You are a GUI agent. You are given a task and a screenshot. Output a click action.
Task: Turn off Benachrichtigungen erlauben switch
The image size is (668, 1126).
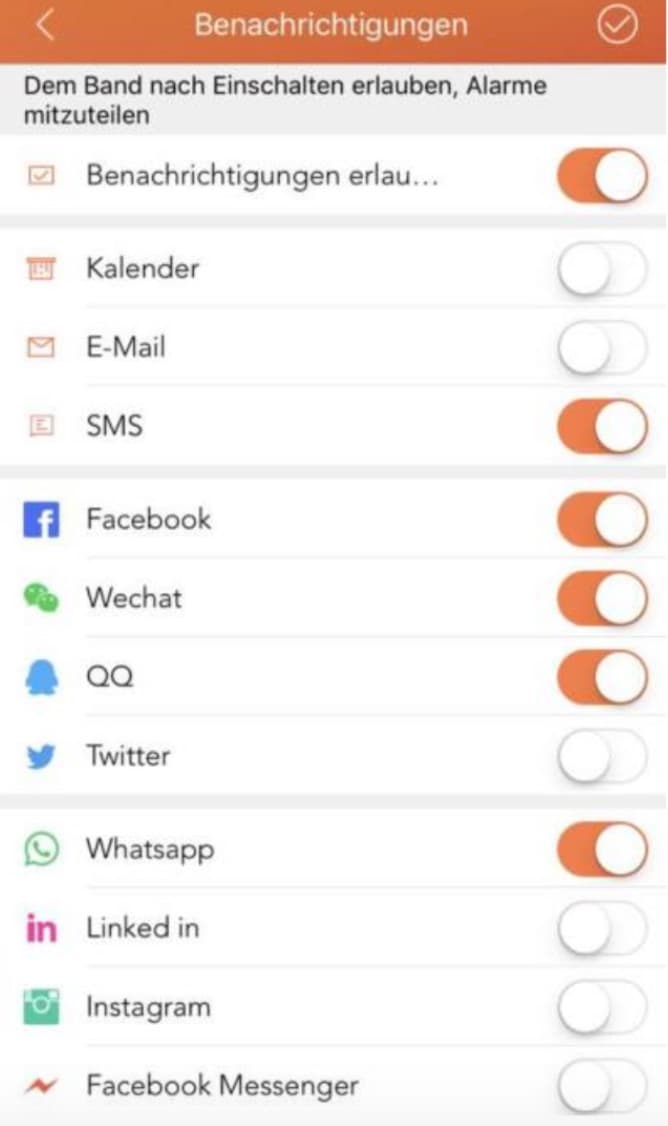pyautogui.click(x=602, y=176)
